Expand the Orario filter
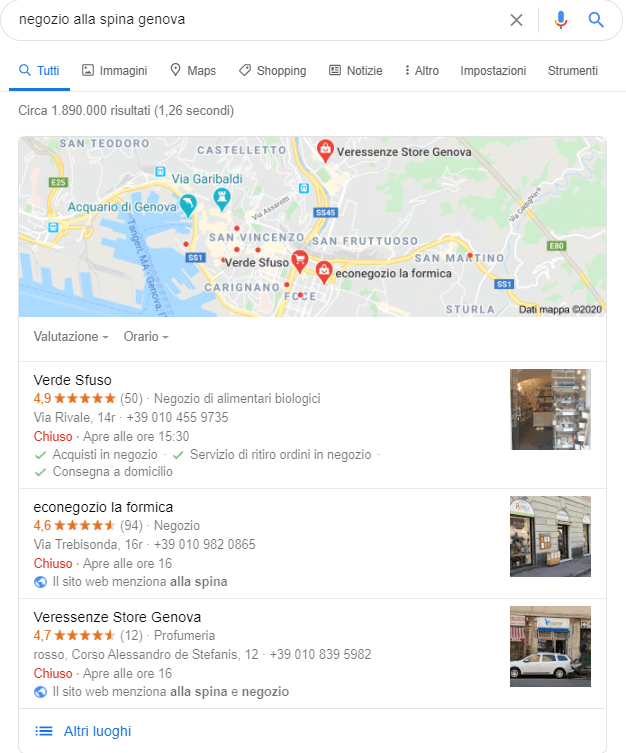Screen dimensions: 626x753 pyautogui.click(x=146, y=337)
